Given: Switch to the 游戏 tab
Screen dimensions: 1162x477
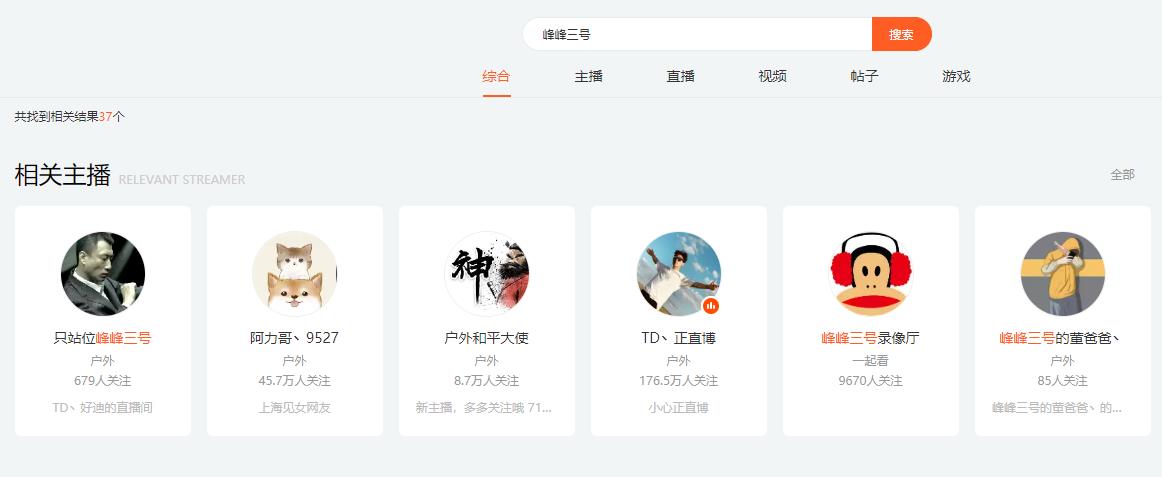Looking at the screenshot, I should [956, 76].
